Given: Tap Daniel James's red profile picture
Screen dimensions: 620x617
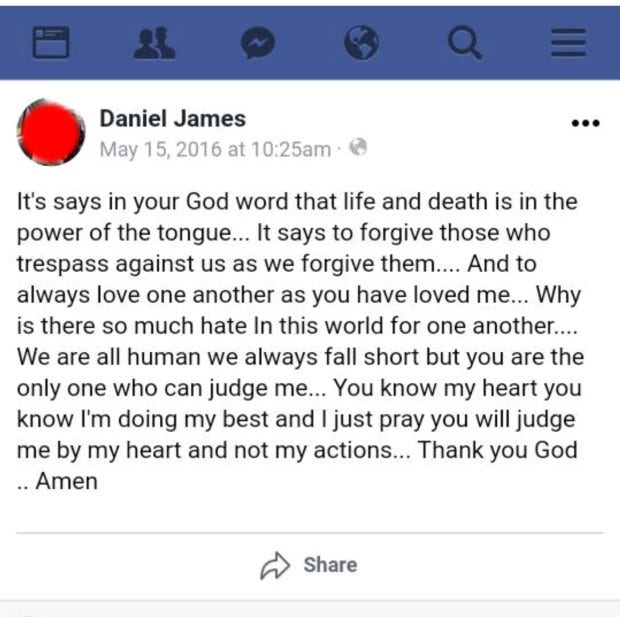Looking at the screenshot, I should 50,133.
